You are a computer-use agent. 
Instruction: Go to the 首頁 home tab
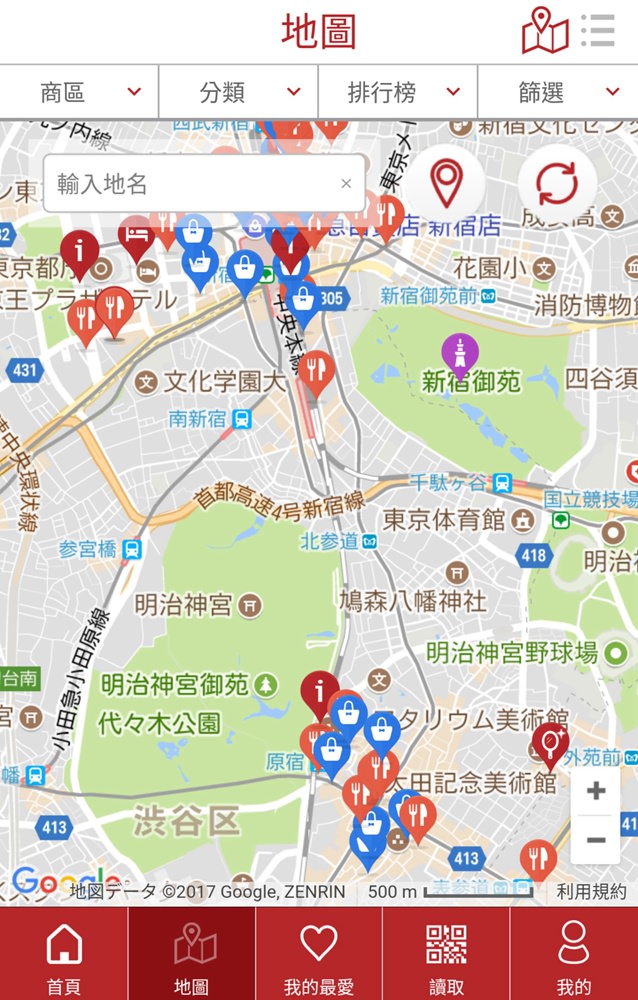pos(64,954)
